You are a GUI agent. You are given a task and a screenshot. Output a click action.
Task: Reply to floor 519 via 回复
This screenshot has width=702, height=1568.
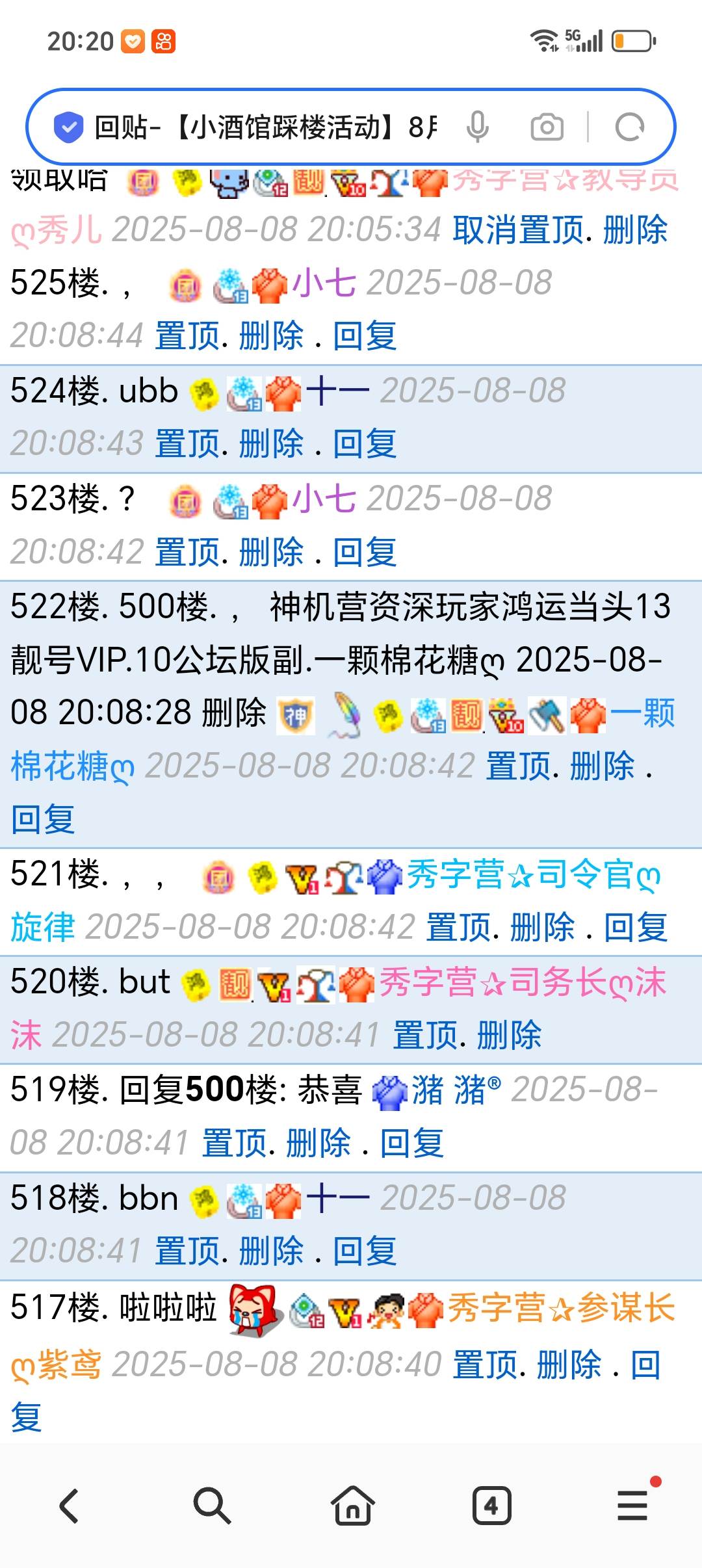pos(411,1143)
